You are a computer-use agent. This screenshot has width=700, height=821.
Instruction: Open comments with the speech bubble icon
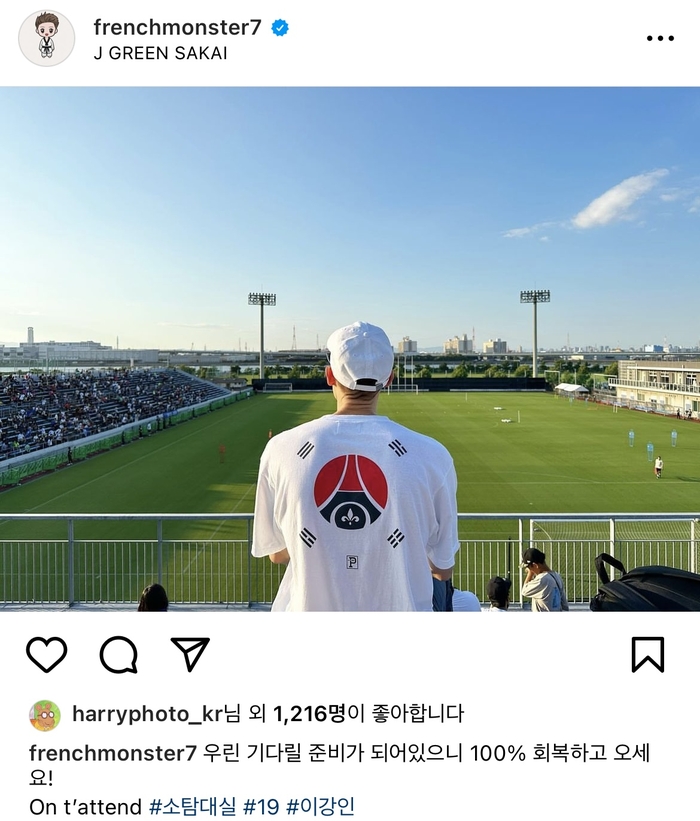pos(118,654)
